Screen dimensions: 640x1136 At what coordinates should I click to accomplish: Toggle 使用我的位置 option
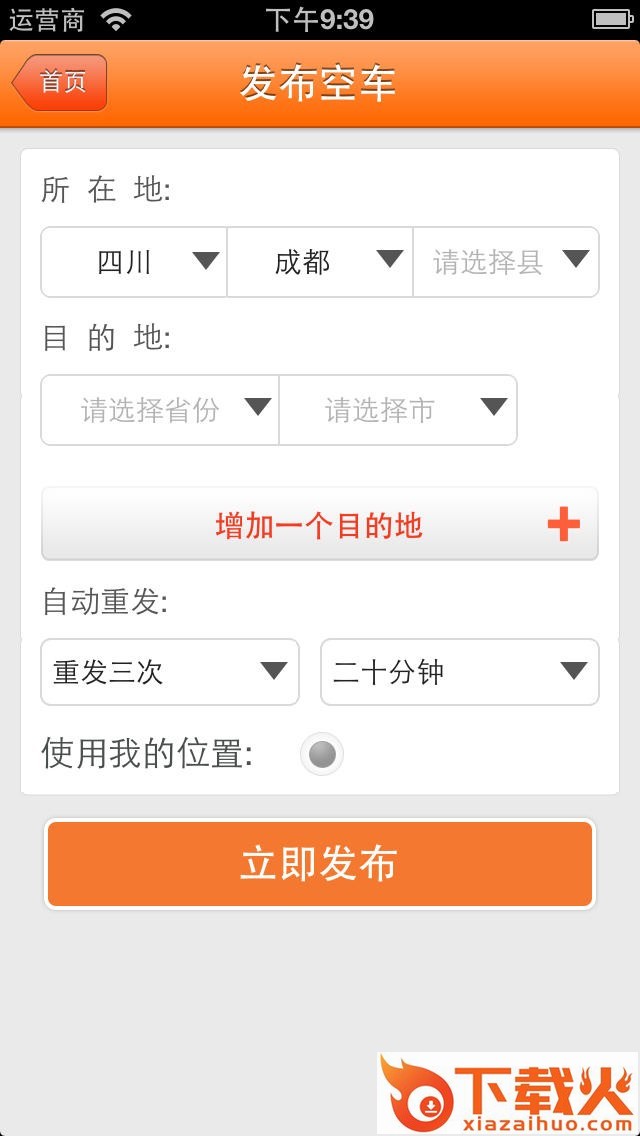(322, 755)
